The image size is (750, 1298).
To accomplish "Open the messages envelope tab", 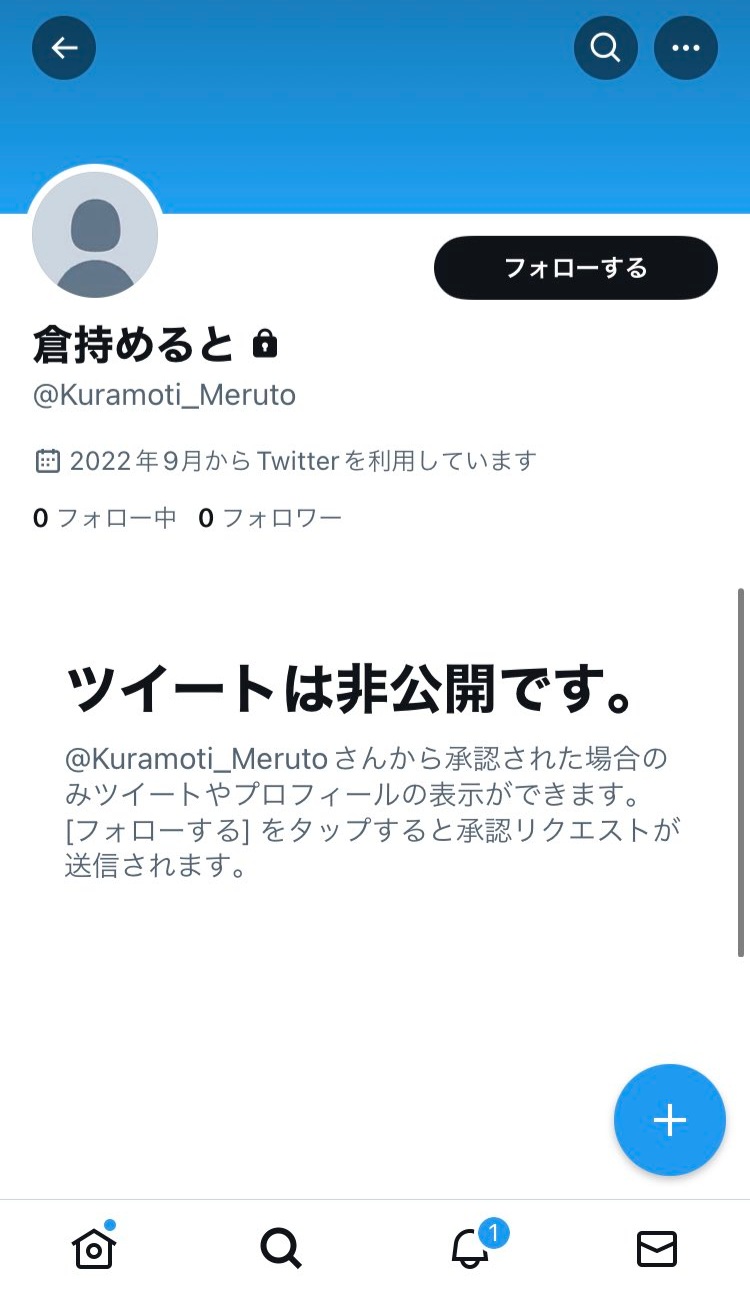I will [x=657, y=1248].
